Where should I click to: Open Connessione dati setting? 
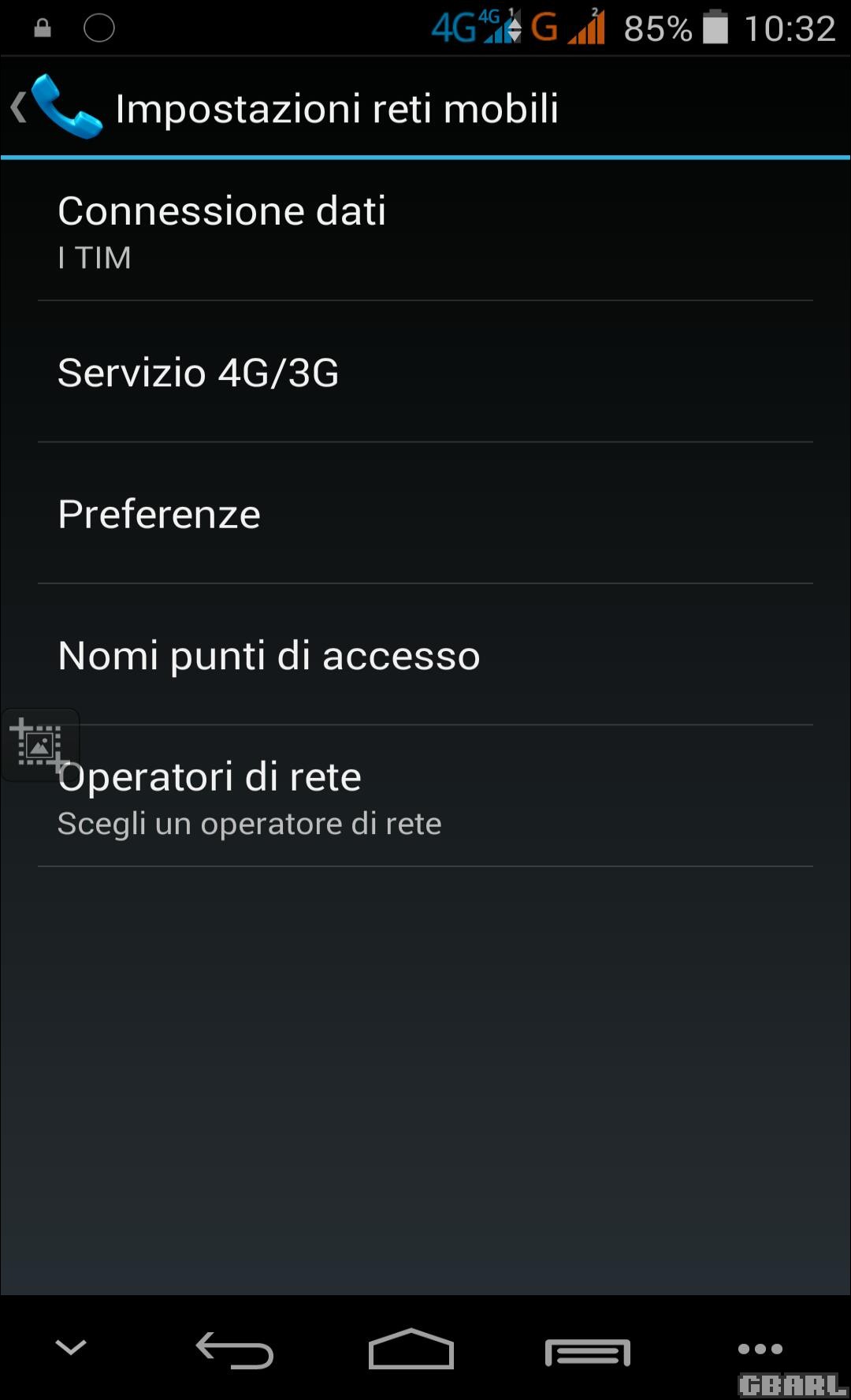tap(425, 230)
